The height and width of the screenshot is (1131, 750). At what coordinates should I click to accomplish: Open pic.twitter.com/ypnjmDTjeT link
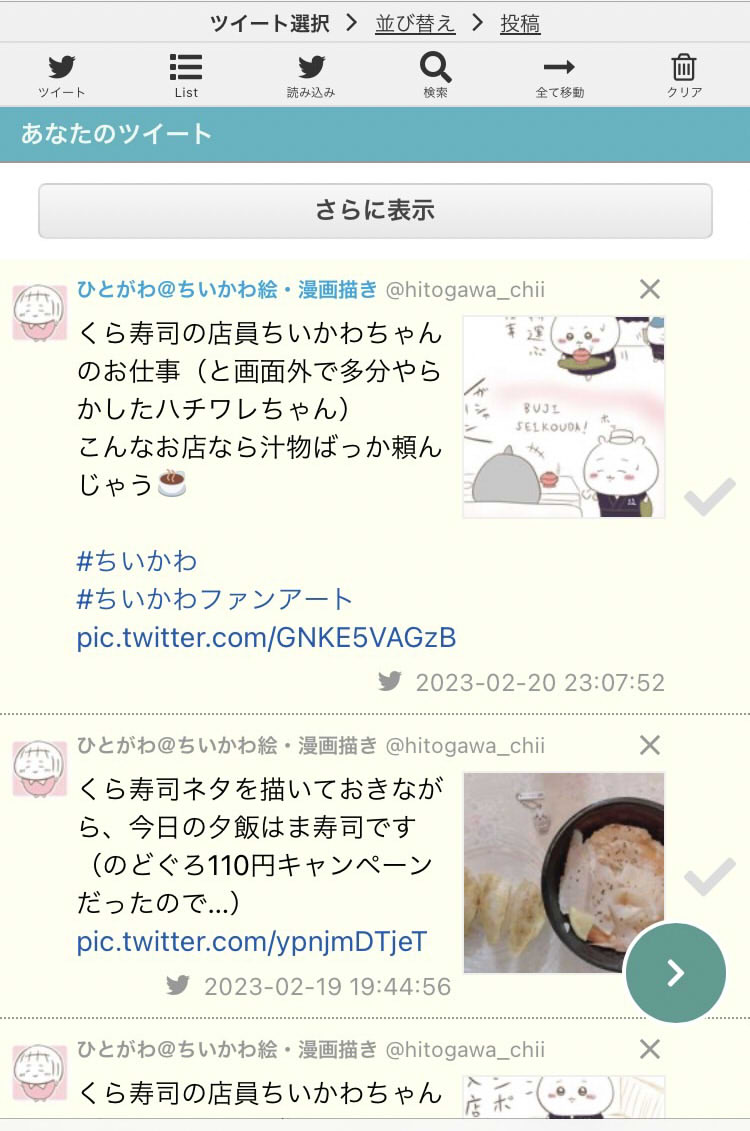coord(252,941)
